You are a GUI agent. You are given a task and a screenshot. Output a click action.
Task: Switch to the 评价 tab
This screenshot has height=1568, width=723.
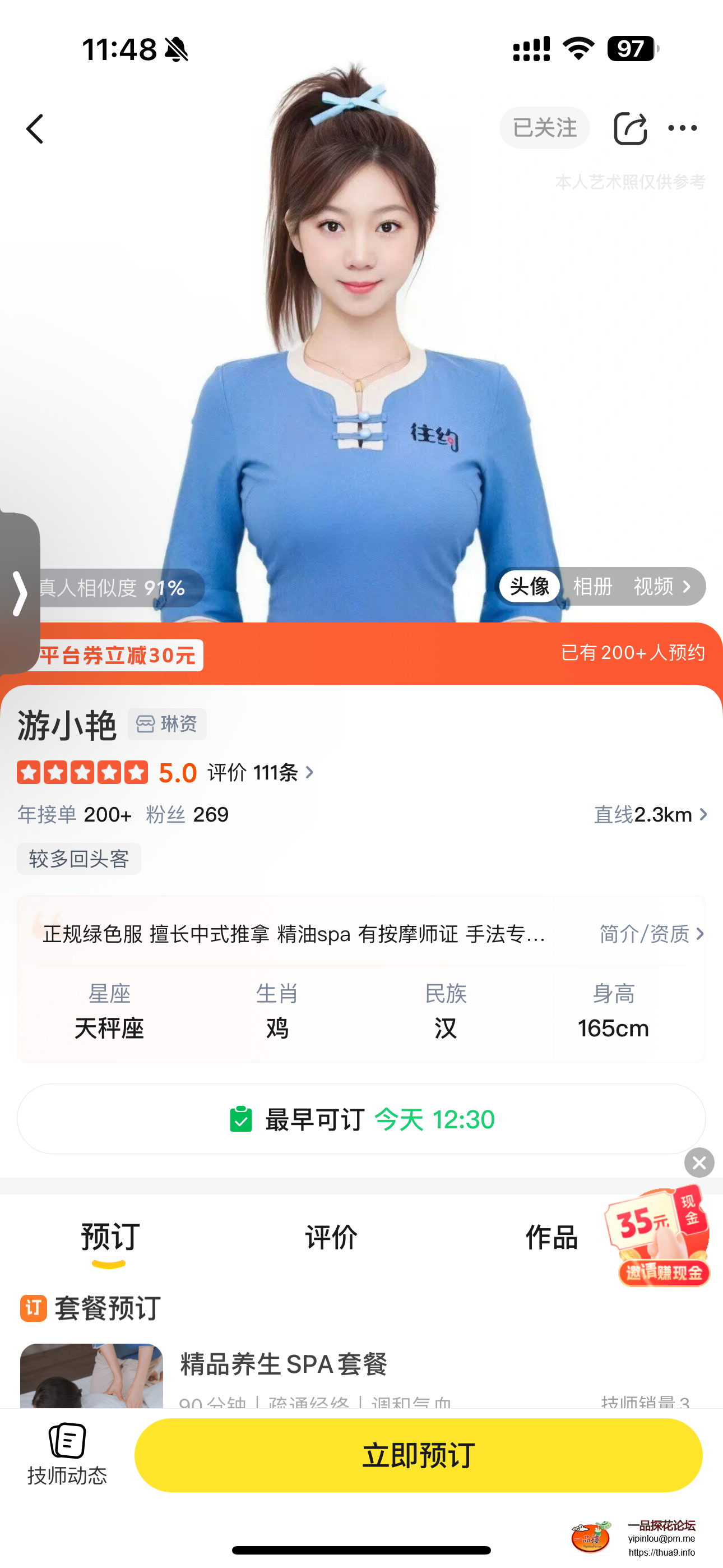[x=331, y=1238]
